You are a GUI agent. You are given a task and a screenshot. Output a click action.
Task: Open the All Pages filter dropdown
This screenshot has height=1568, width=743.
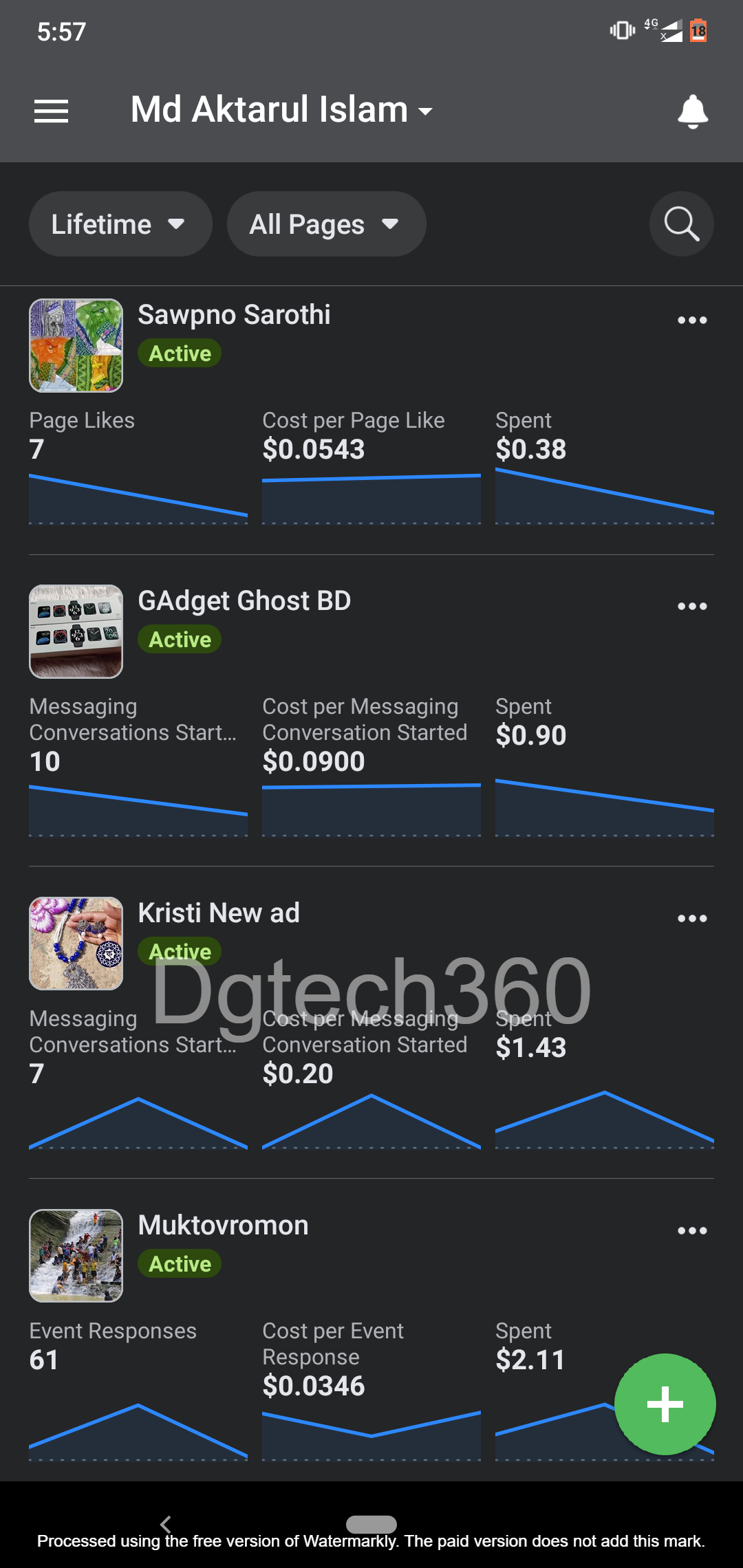point(327,224)
